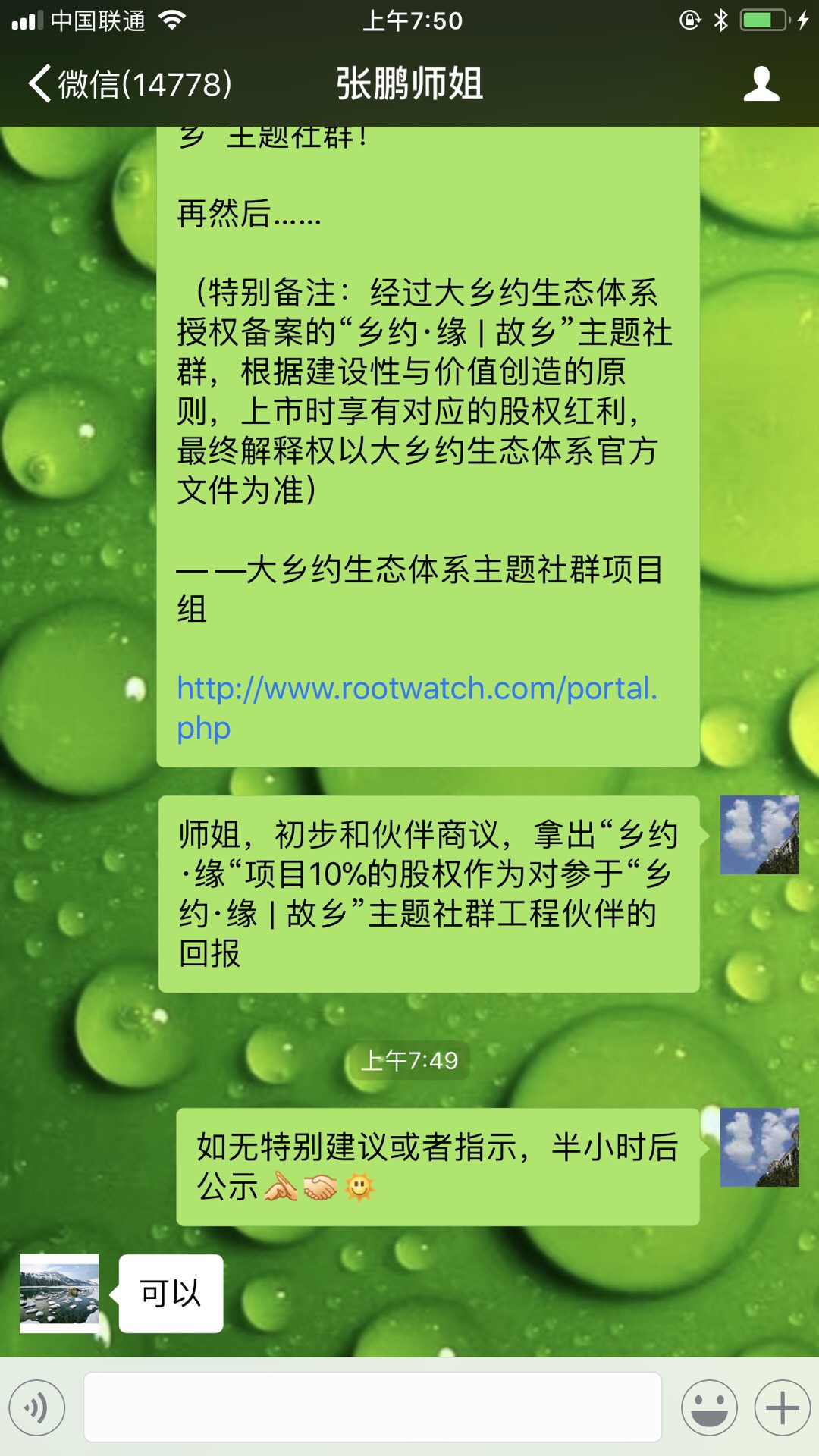The width and height of the screenshot is (819, 1456).
Task: Open the emoji sticker panel
Action: (x=709, y=1407)
